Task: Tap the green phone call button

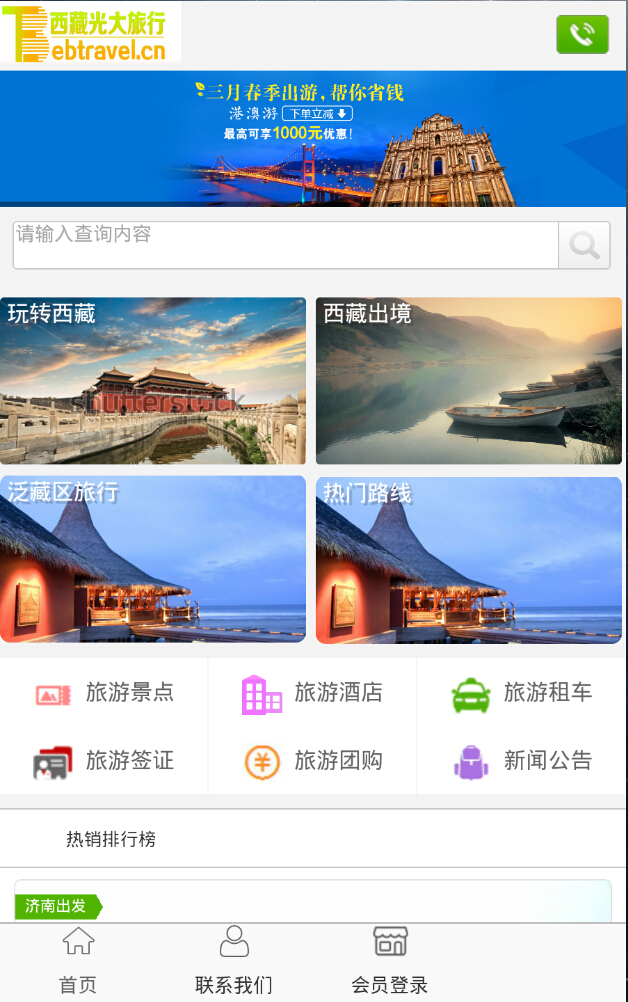Action: [x=582, y=35]
